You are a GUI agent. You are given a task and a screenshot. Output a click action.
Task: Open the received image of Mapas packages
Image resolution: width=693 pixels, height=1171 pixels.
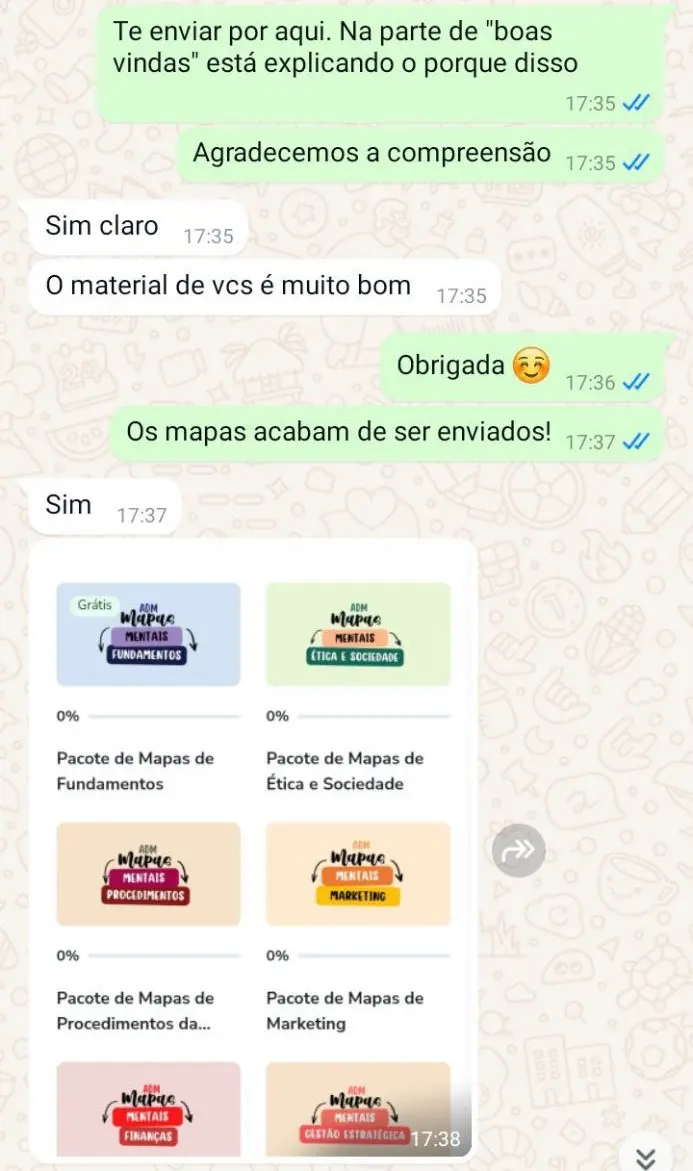[252, 850]
